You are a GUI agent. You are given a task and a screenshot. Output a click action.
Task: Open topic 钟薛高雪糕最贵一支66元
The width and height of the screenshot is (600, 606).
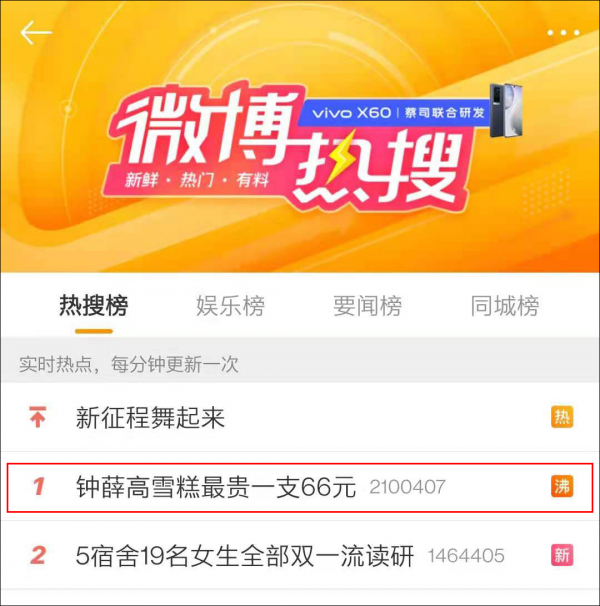click(216, 487)
